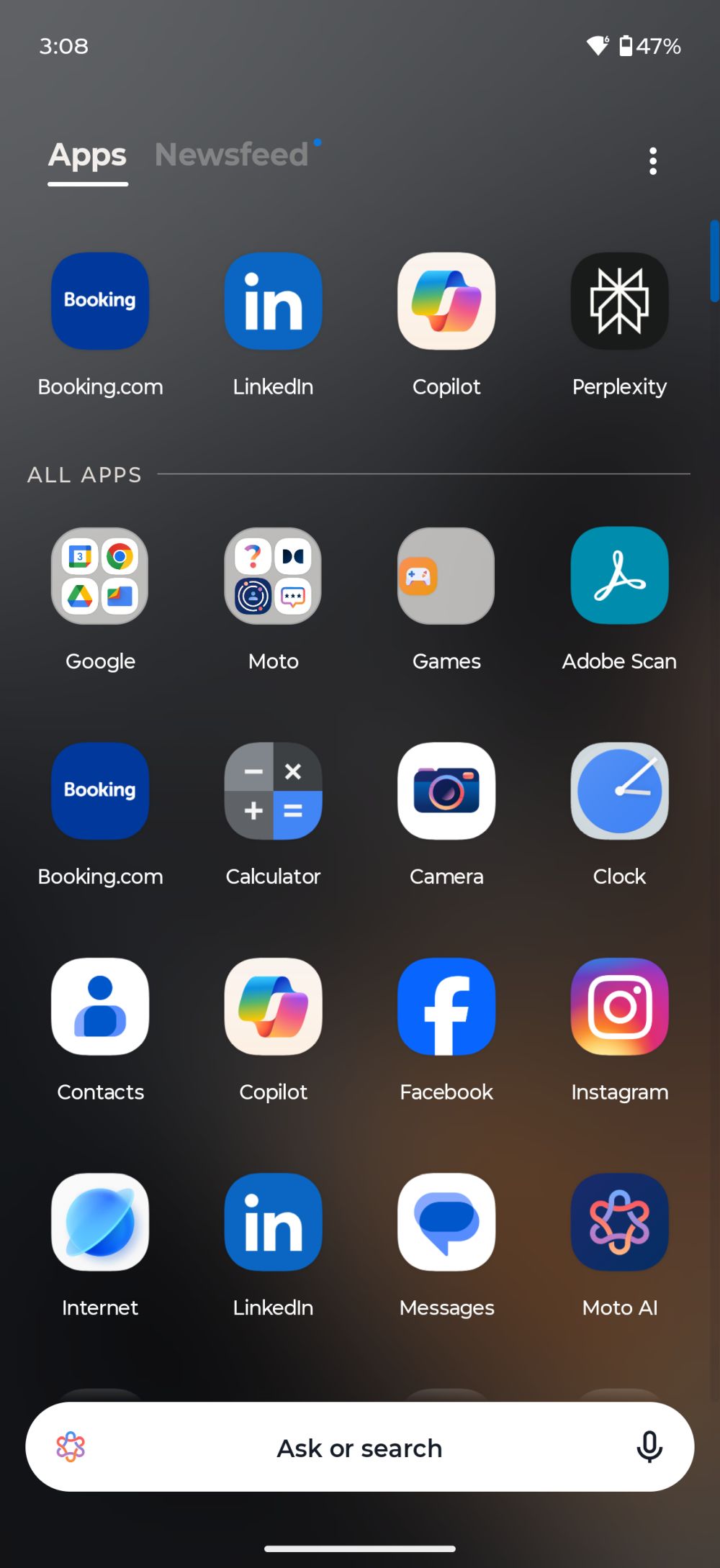
Task: Start voice search with the microphone
Action: click(649, 1447)
